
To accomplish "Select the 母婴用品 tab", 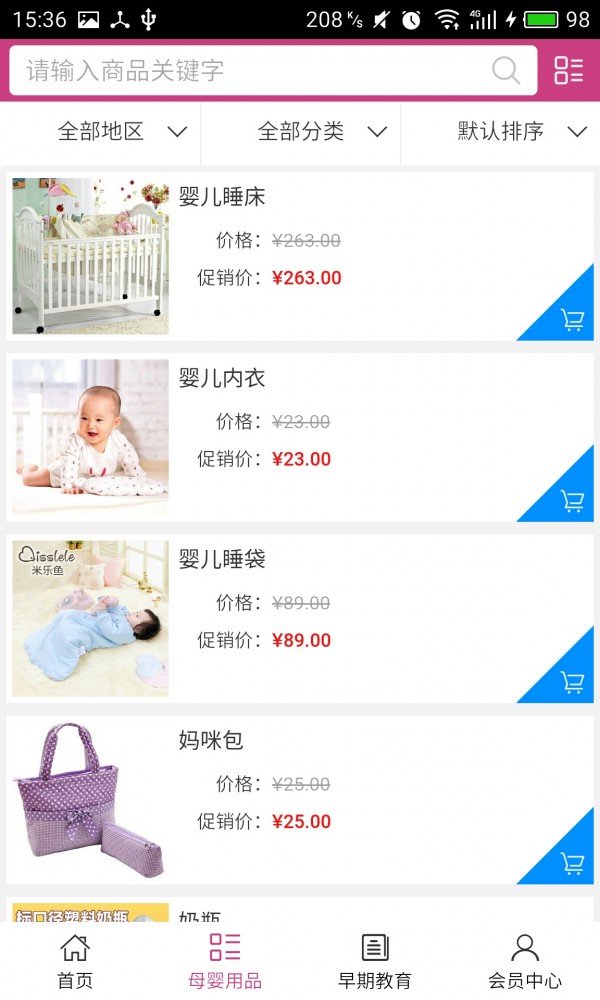I will tap(225, 961).
